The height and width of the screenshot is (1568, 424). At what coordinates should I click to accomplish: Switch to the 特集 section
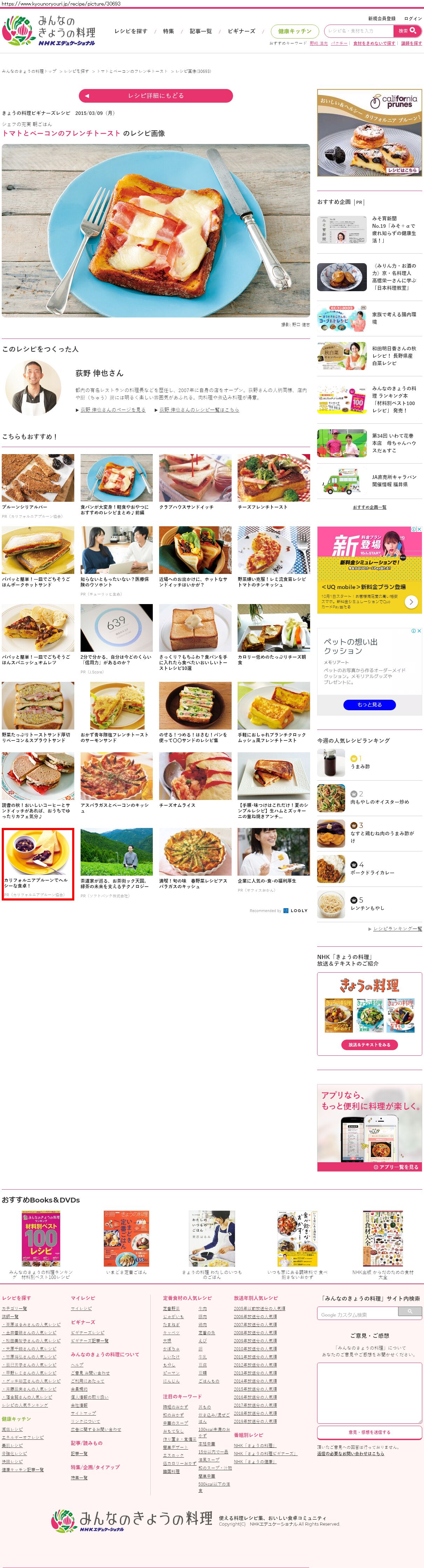click(x=169, y=31)
